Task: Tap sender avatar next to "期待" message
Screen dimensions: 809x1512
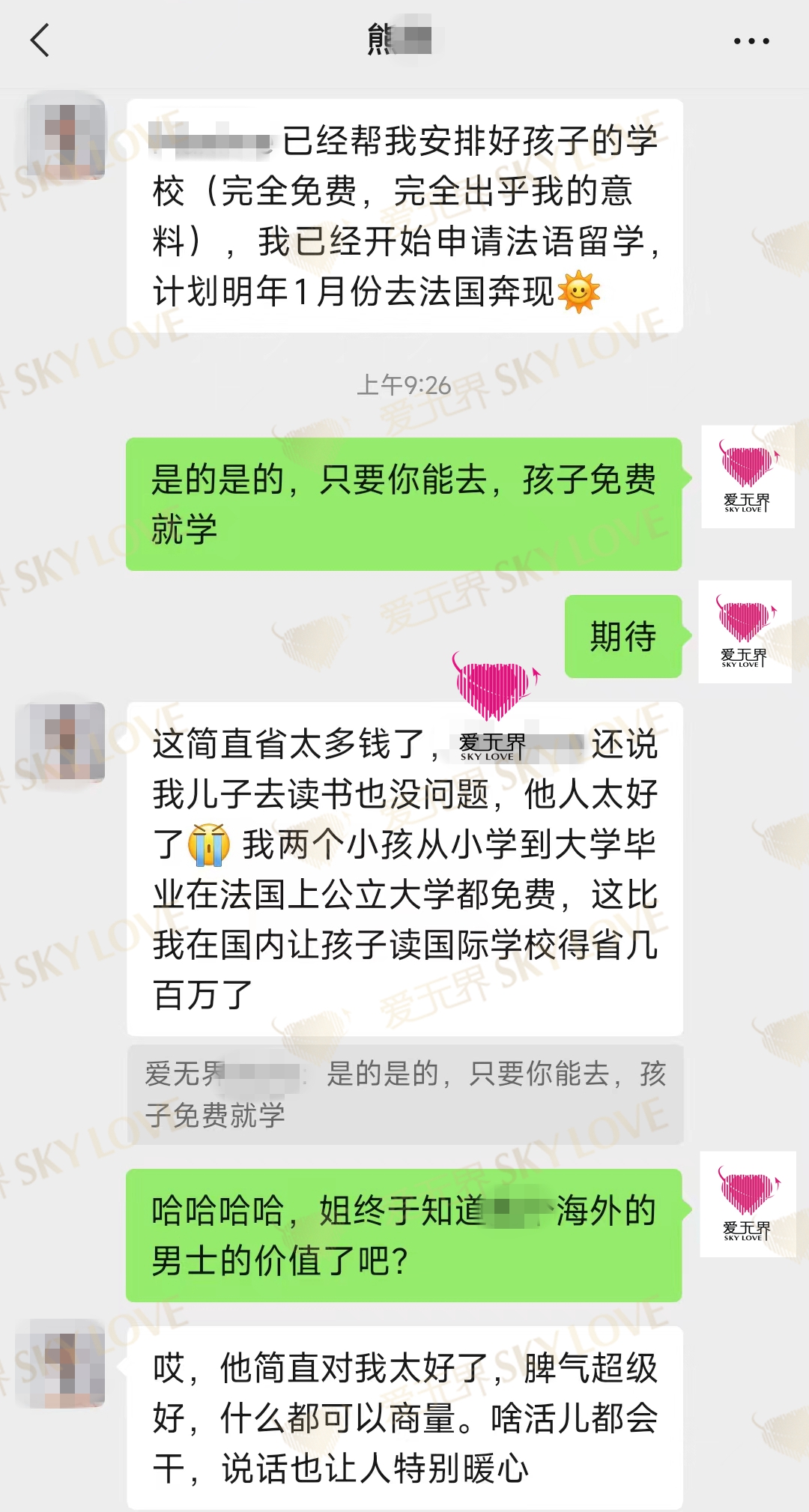Action: tap(745, 632)
